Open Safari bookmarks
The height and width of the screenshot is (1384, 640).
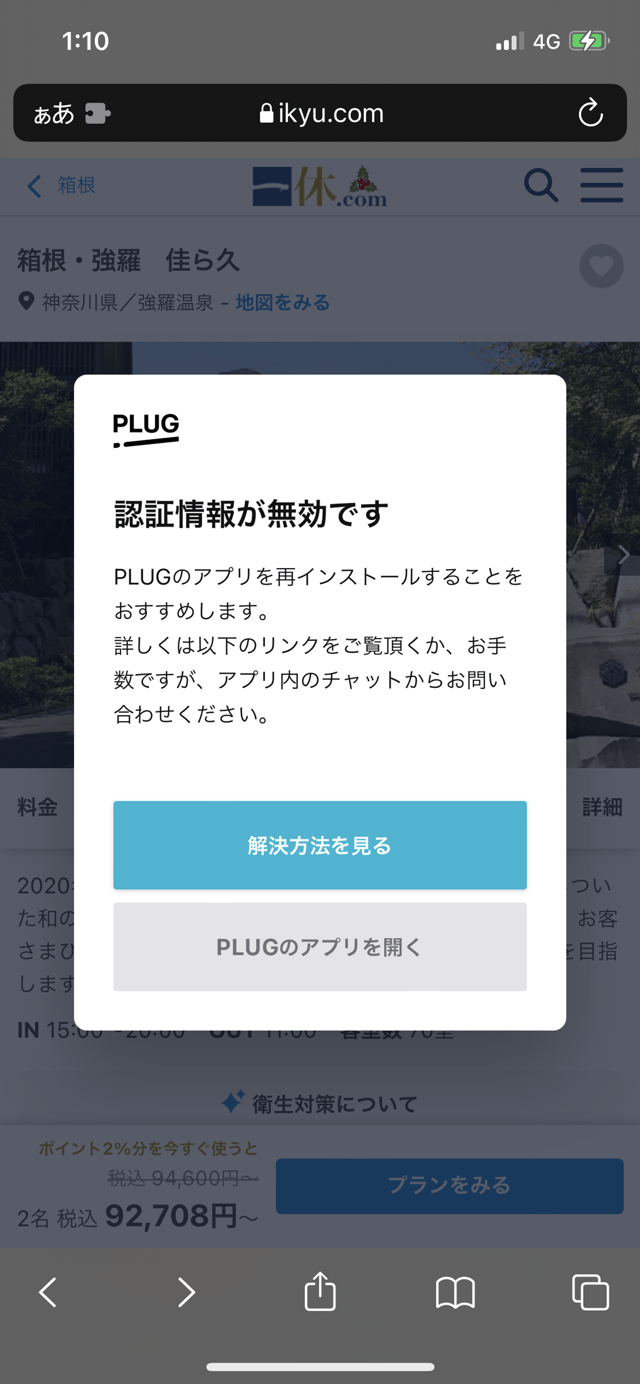click(455, 1292)
